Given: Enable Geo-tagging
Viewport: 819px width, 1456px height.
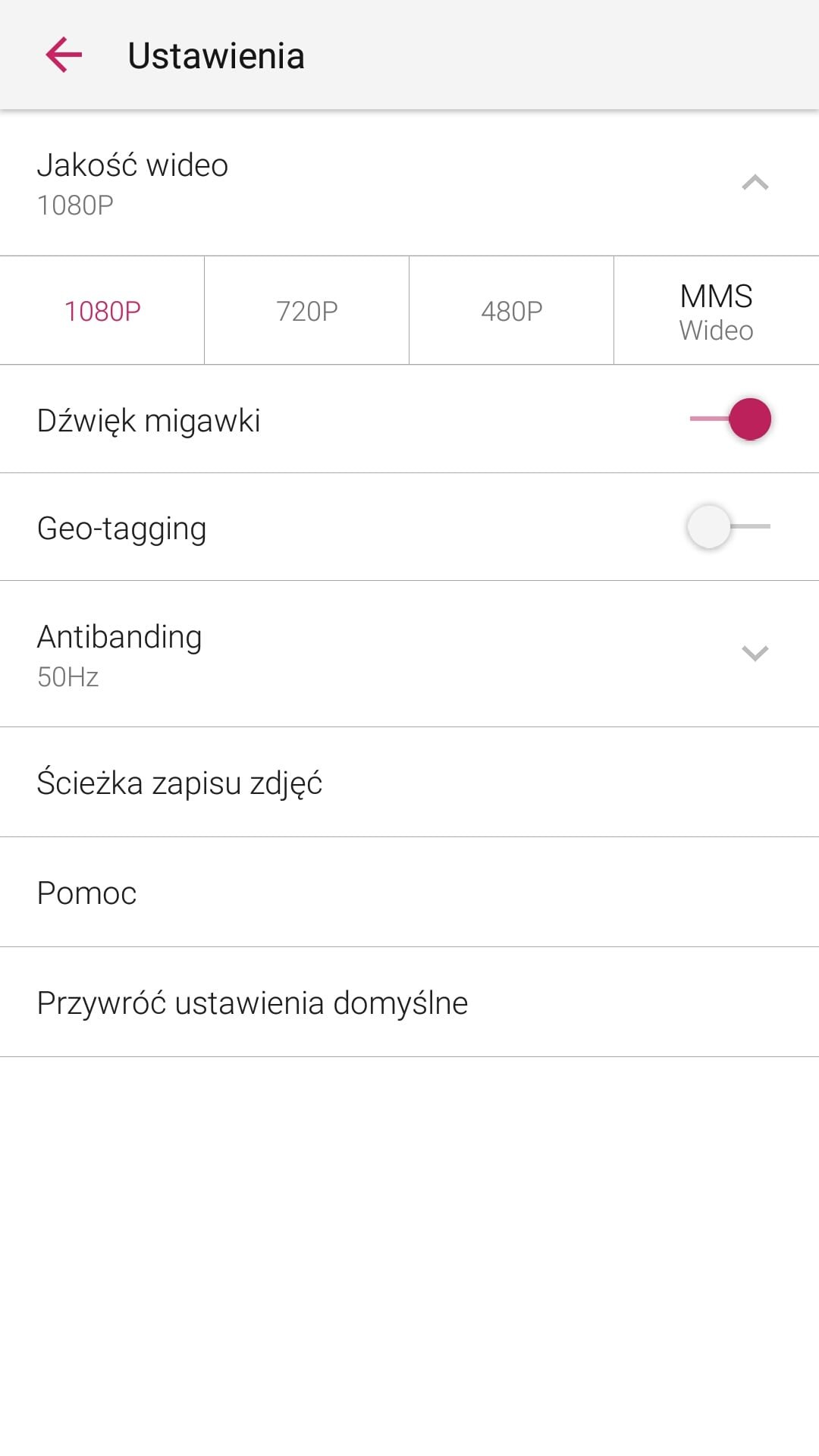Looking at the screenshot, I should (x=729, y=526).
